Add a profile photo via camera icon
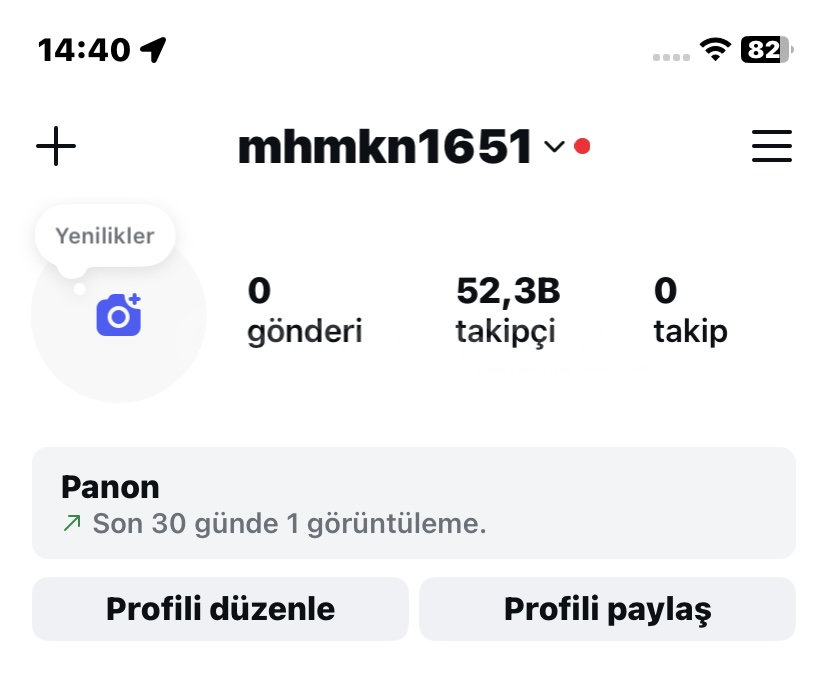The height and width of the screenshot is (681, 828). [x=119, y=315]
